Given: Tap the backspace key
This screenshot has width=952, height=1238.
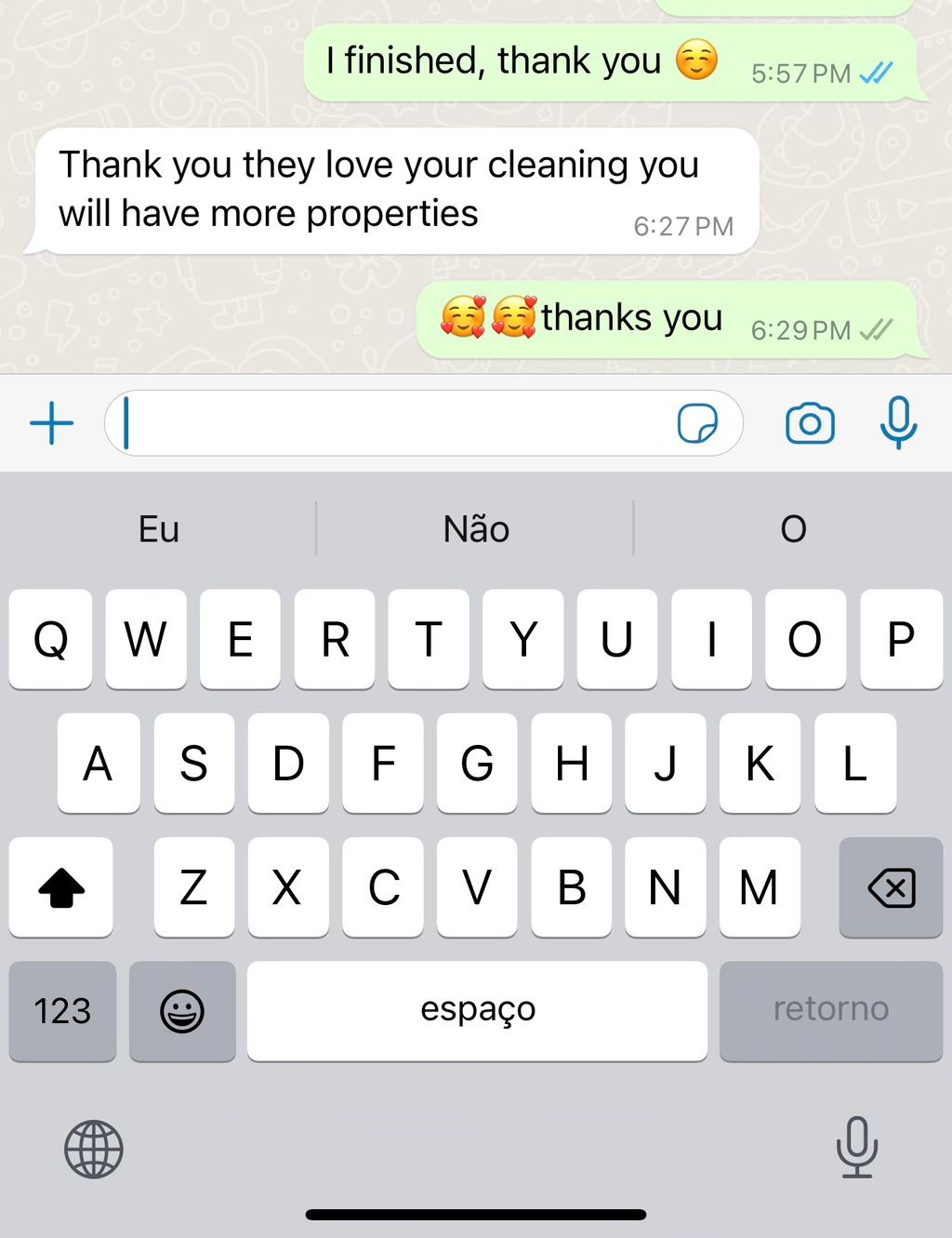Looking at the screenshot, I should 891,887.
